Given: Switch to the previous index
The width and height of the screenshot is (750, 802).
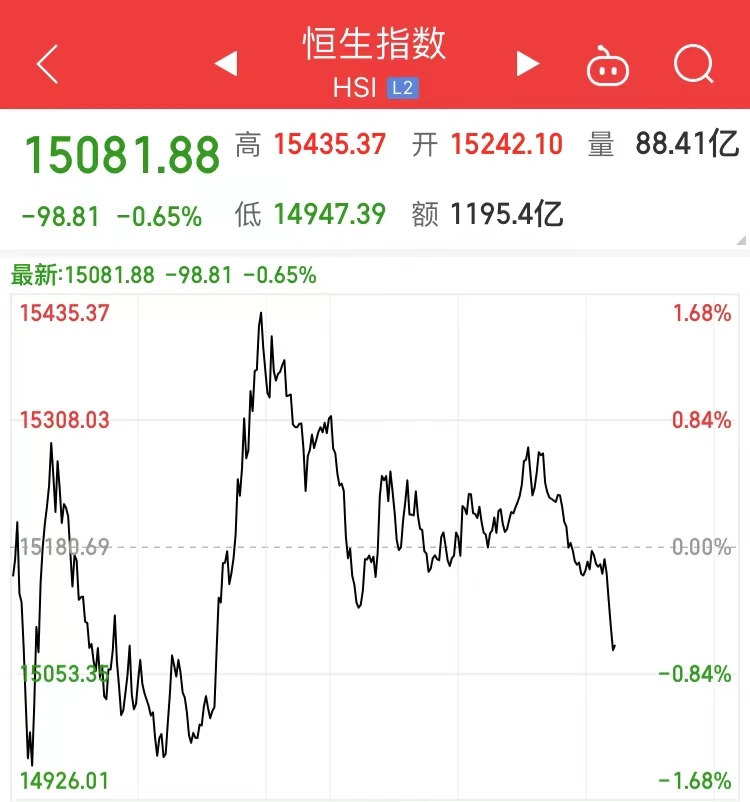Looking at the screenshot, I should (x=226, y=65).
